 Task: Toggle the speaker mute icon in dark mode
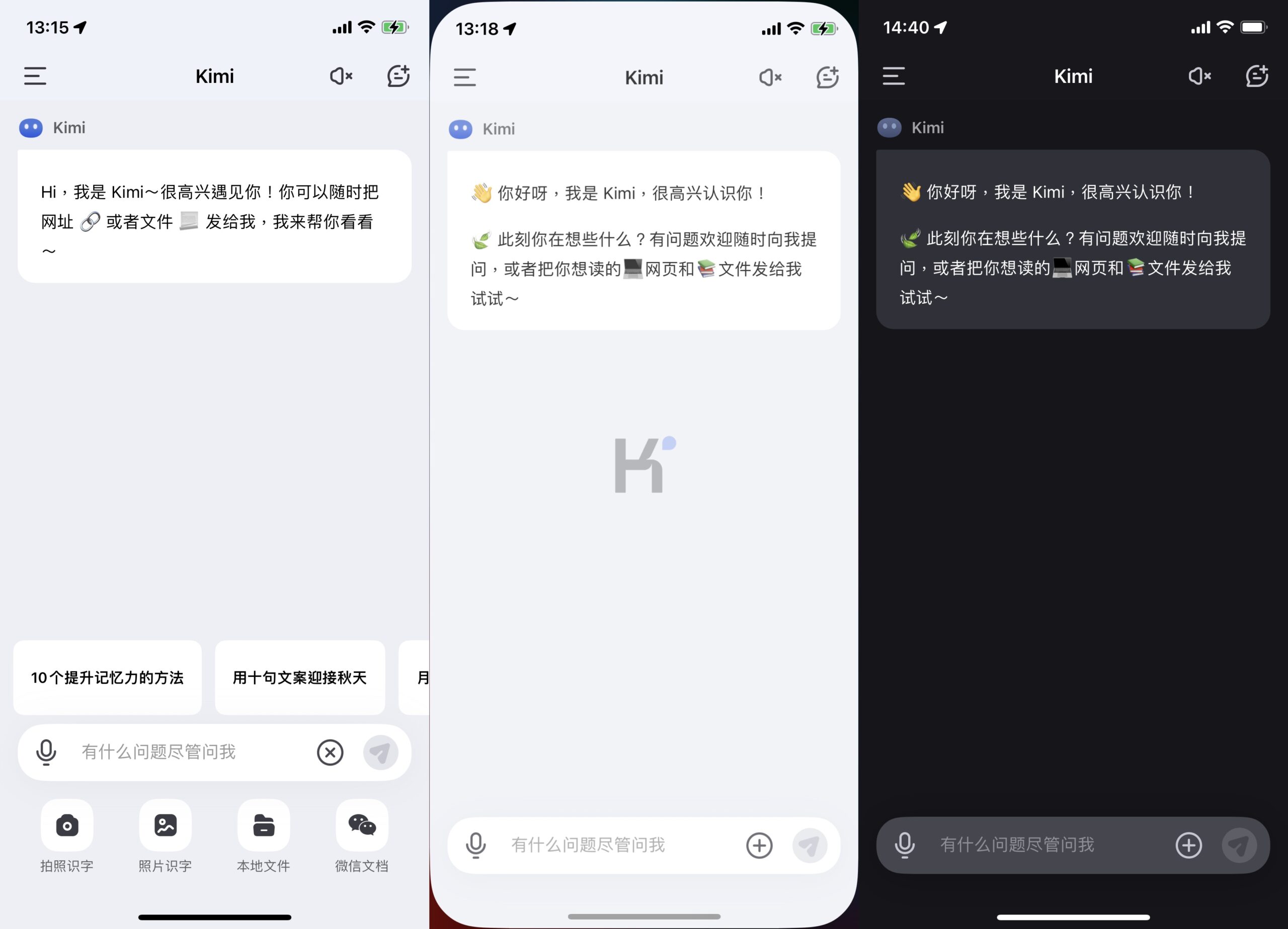1200,76
